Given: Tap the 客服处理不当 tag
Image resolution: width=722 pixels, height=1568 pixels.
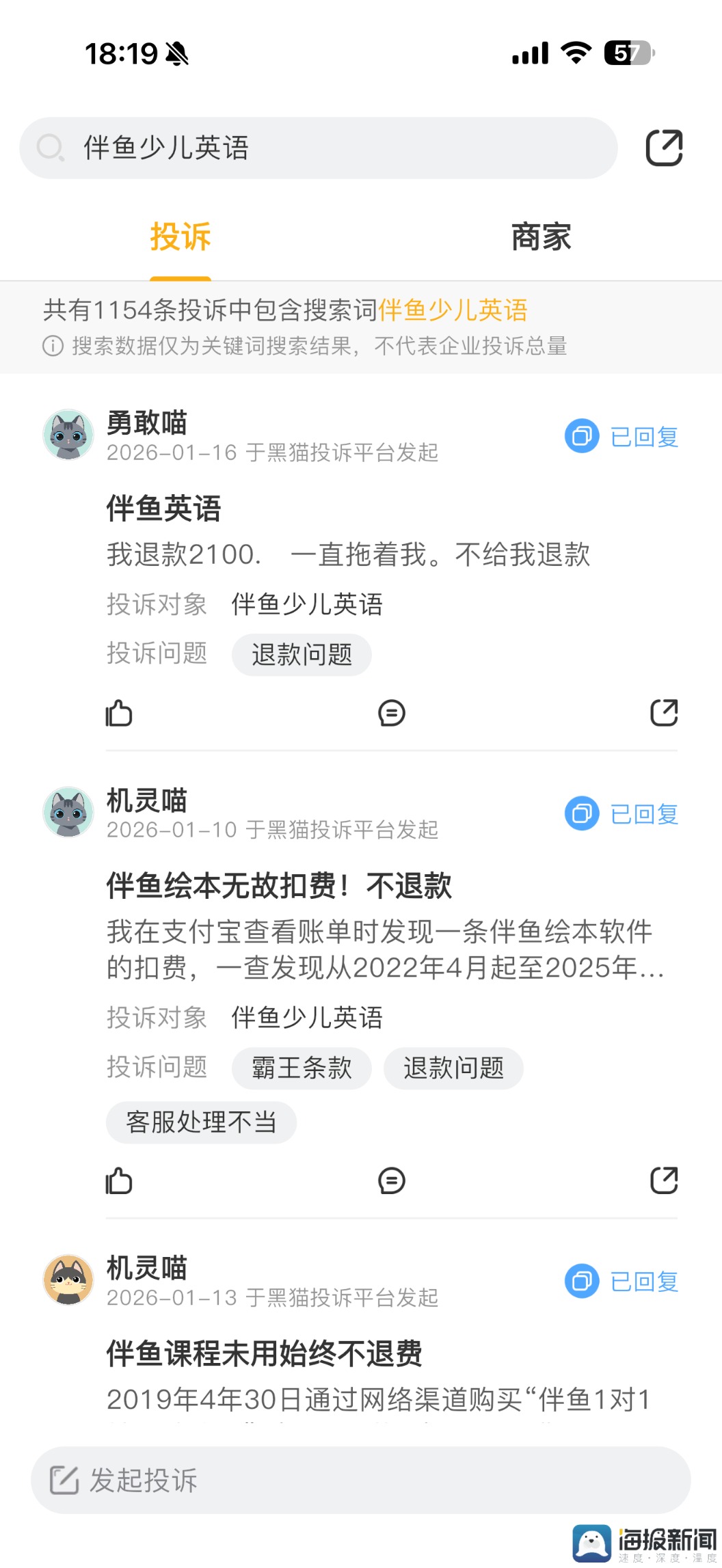Looking at the screenshot, I should [x=201, y=1122].
